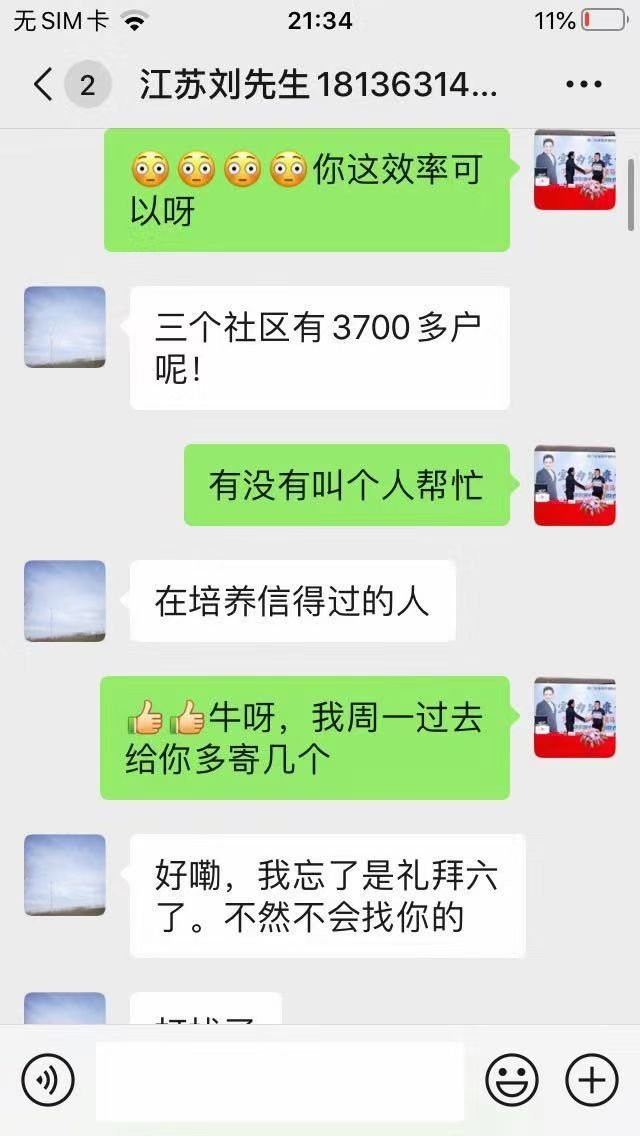
Task: Open contact's avatar beside 三个社区有3700多户呢
Action: [x=65, y=327]
